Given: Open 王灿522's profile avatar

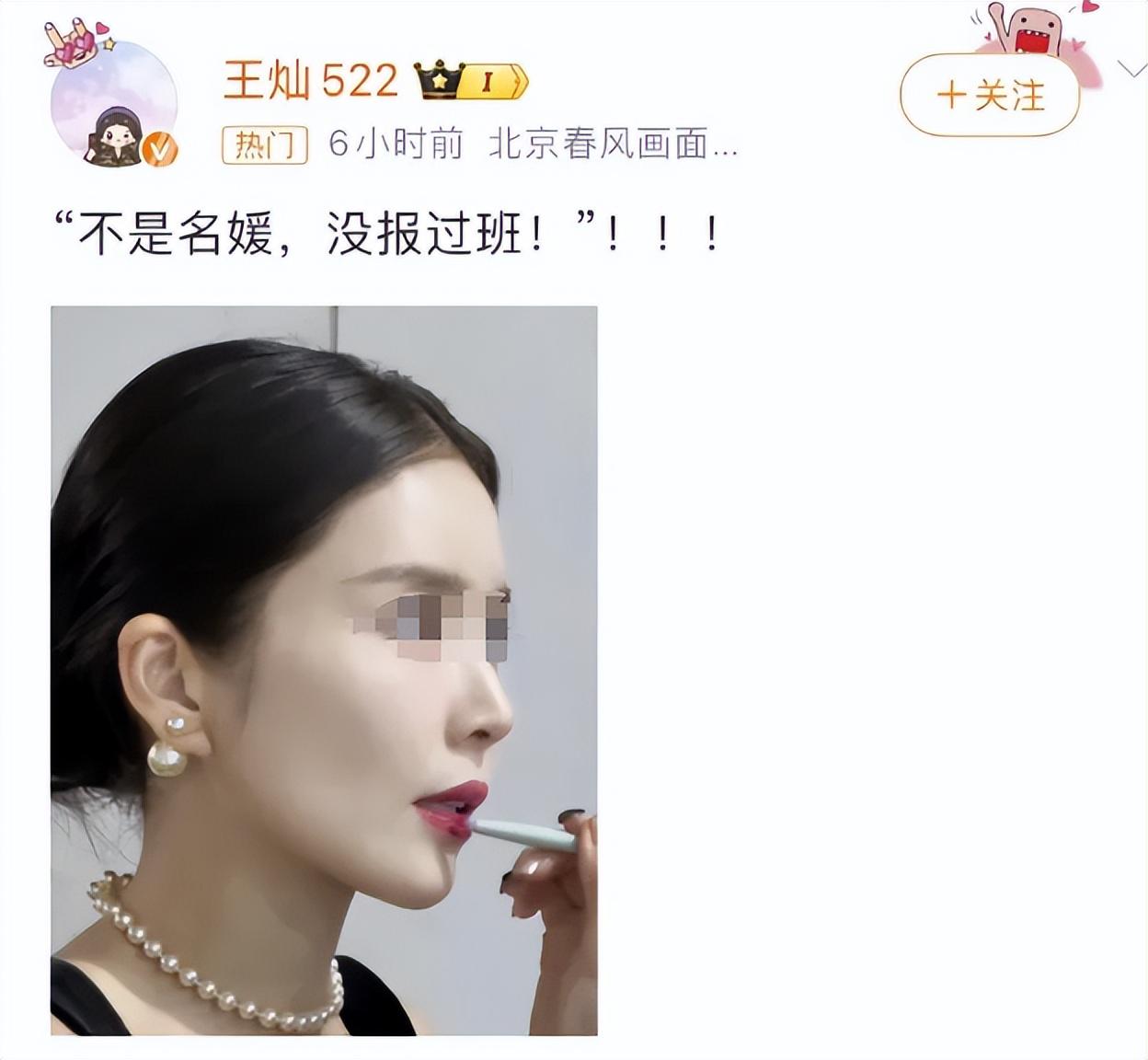Looking at the screenshot, I should (x=114, y=104).
